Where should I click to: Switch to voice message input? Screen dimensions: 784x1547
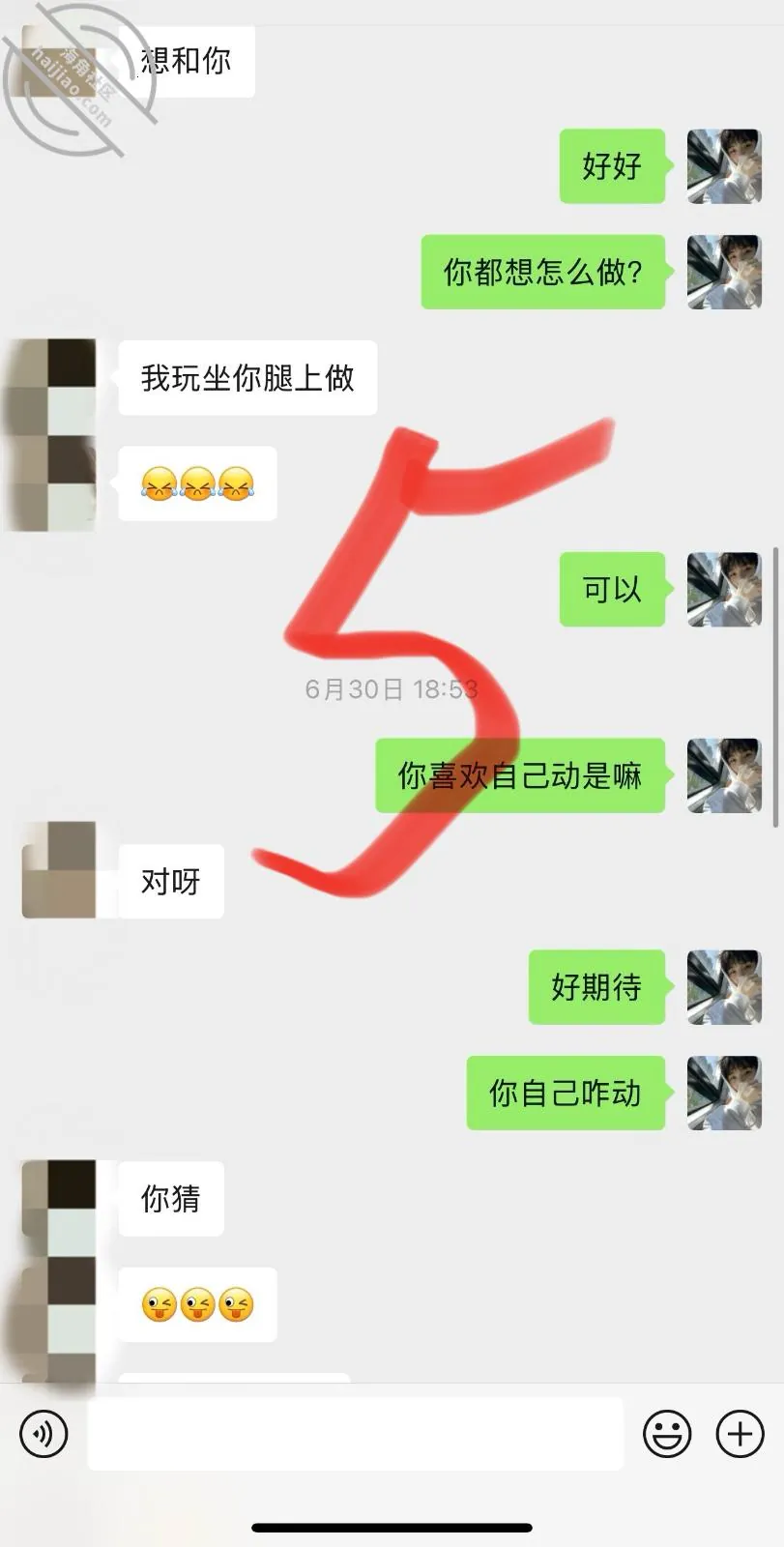pyautogui.click(x=44, y=1433)
